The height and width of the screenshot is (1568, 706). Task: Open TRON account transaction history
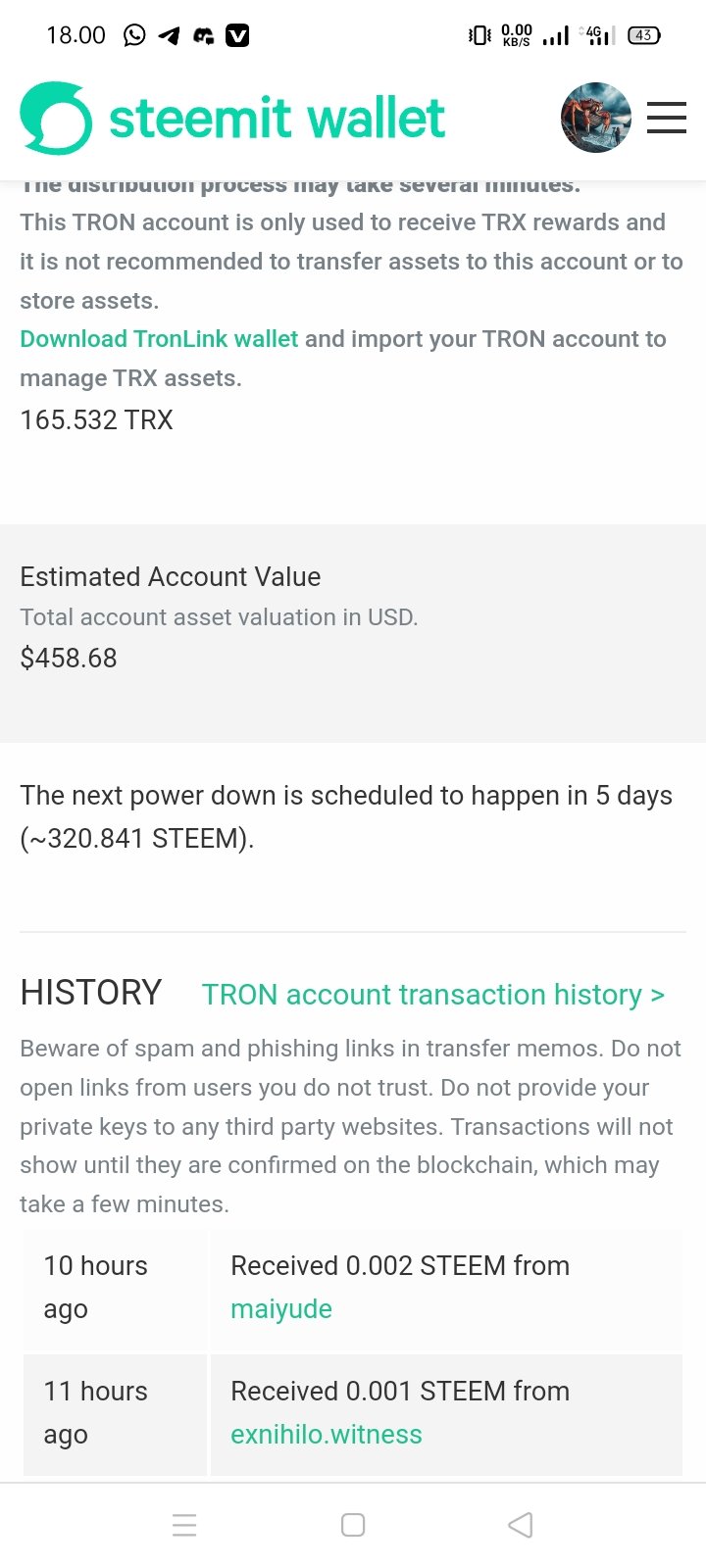pyautogui.click(x=433, y=995)
